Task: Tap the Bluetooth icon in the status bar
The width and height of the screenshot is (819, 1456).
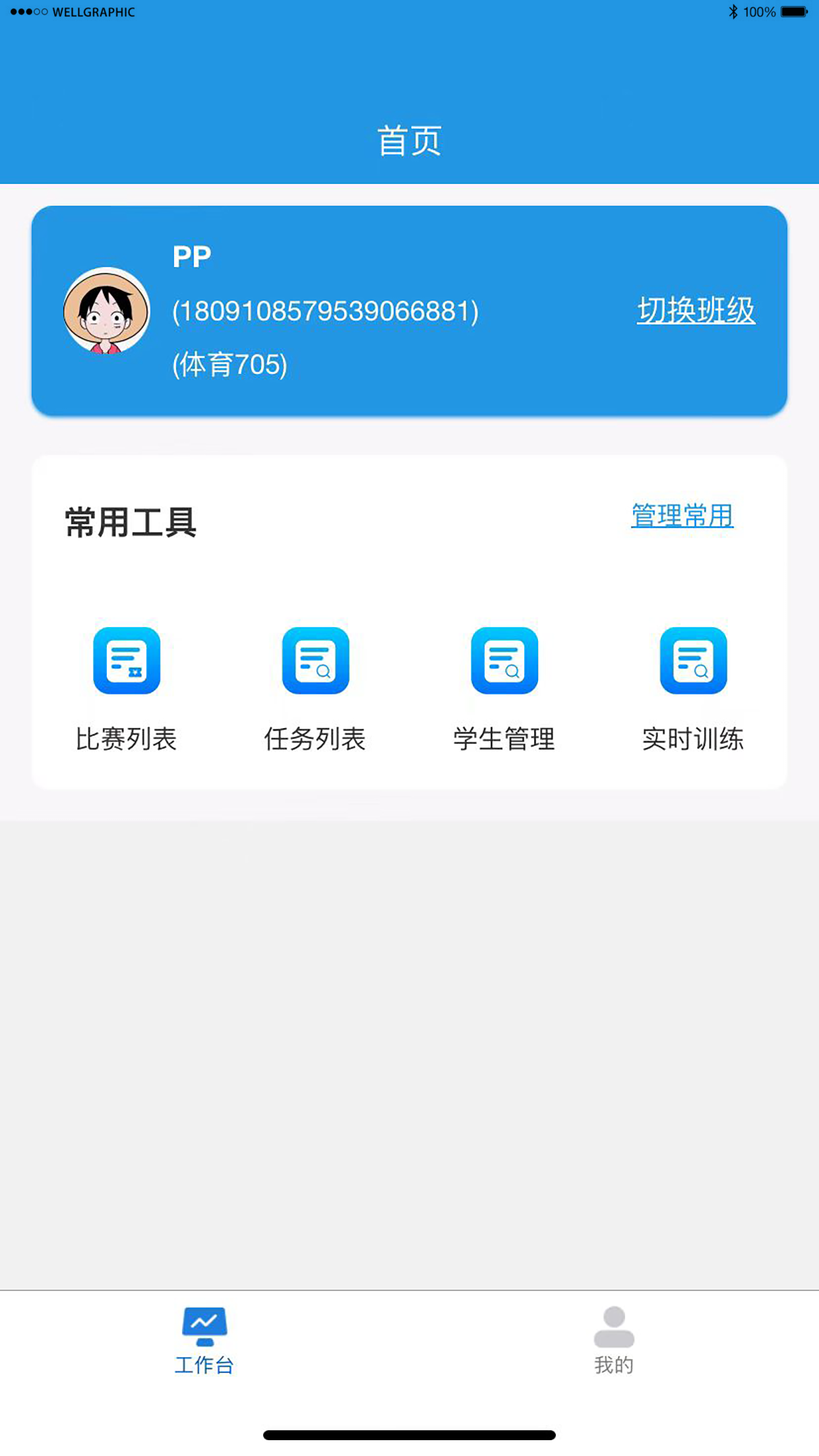Action: click(x=733, y=11)
